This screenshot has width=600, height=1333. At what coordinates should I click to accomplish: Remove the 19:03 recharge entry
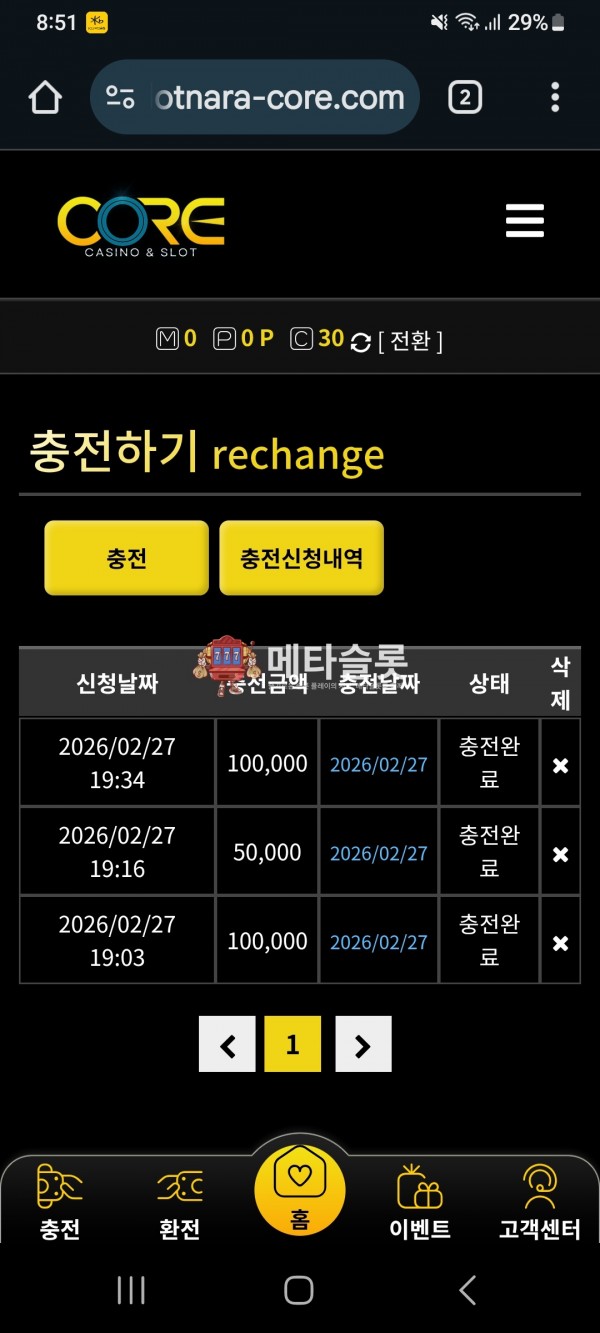point(560,942)
